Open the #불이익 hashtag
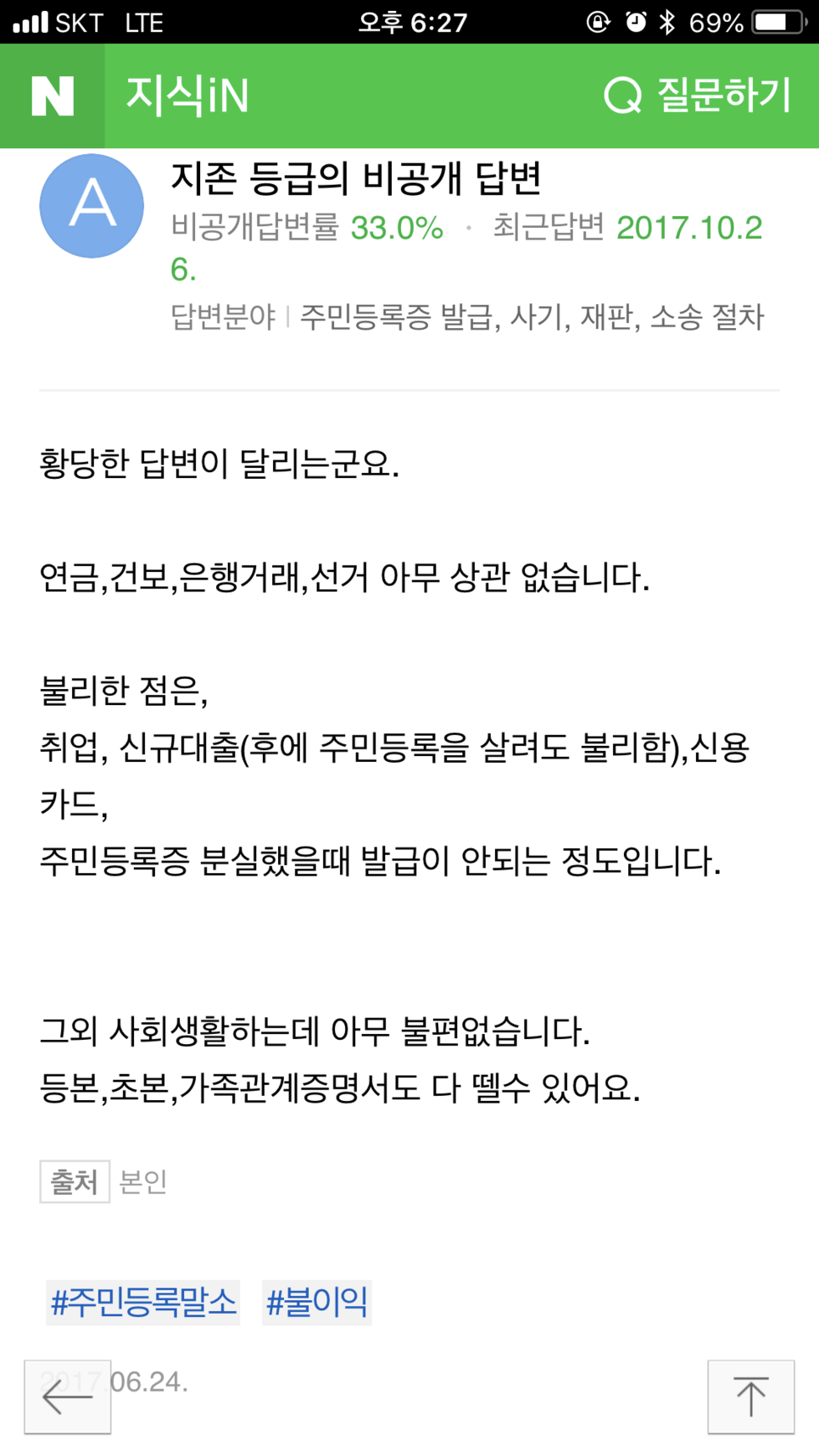 click(x=317, y=1302)
